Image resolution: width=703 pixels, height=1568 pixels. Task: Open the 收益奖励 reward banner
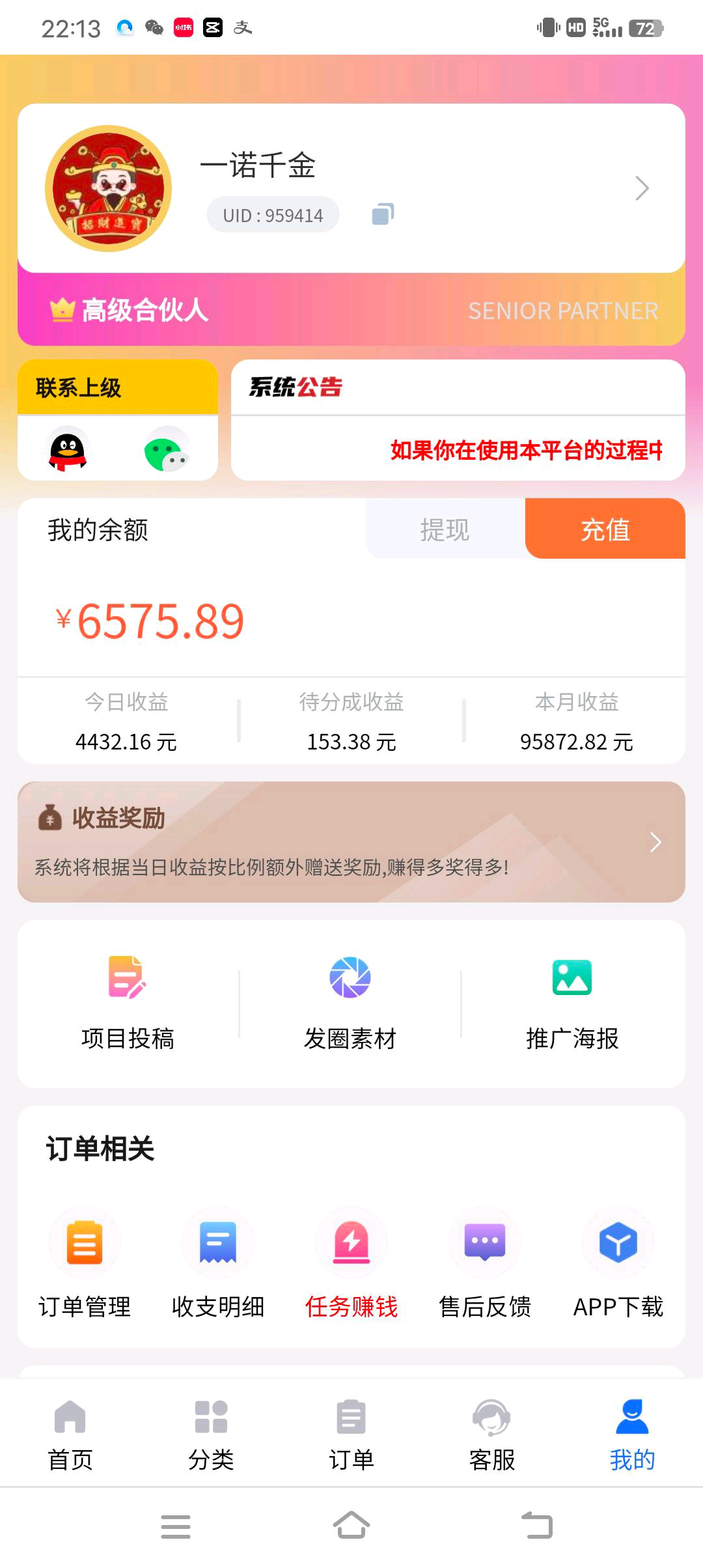(x=351, y=842)
